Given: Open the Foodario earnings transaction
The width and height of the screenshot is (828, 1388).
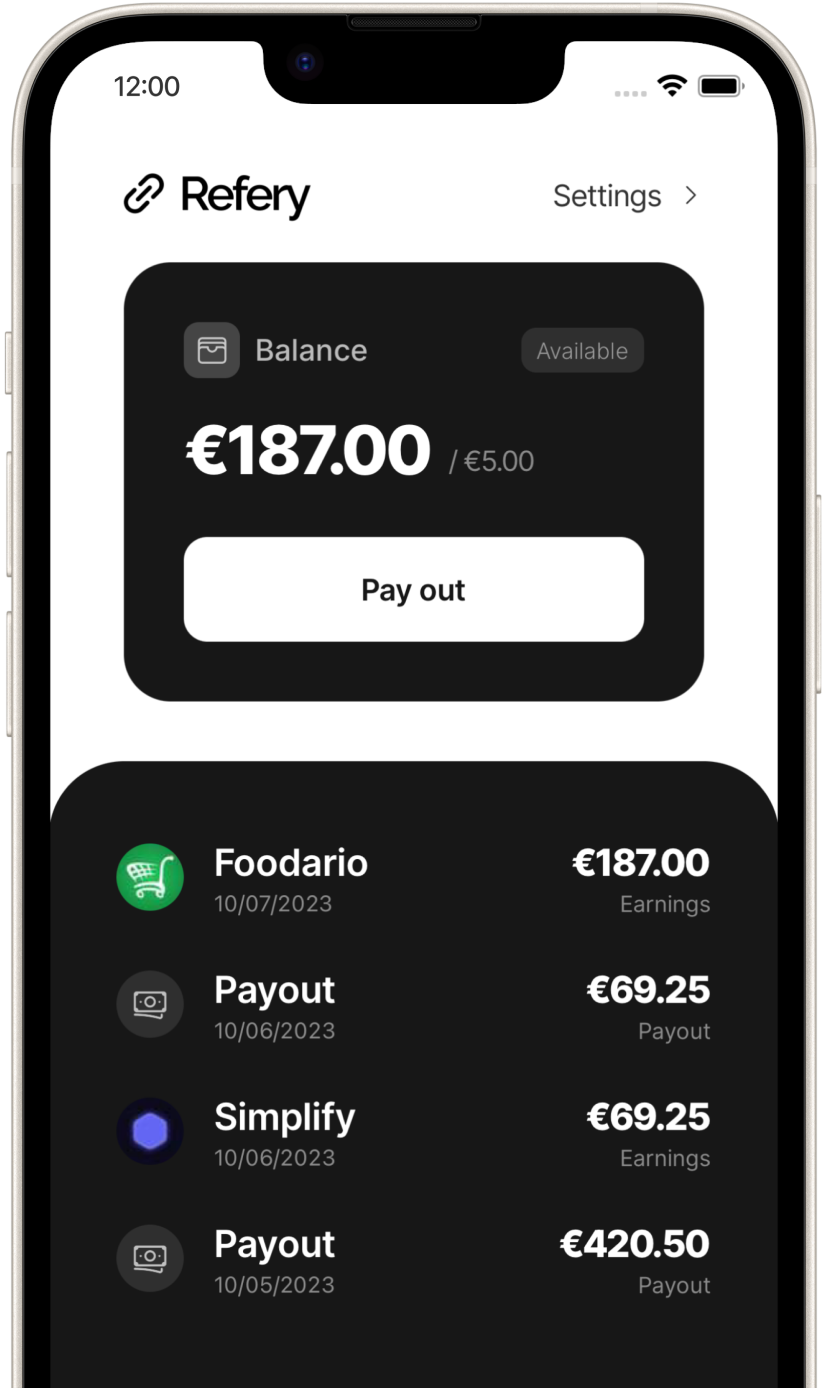Looking at the screenshot, I should pos(413,879).
